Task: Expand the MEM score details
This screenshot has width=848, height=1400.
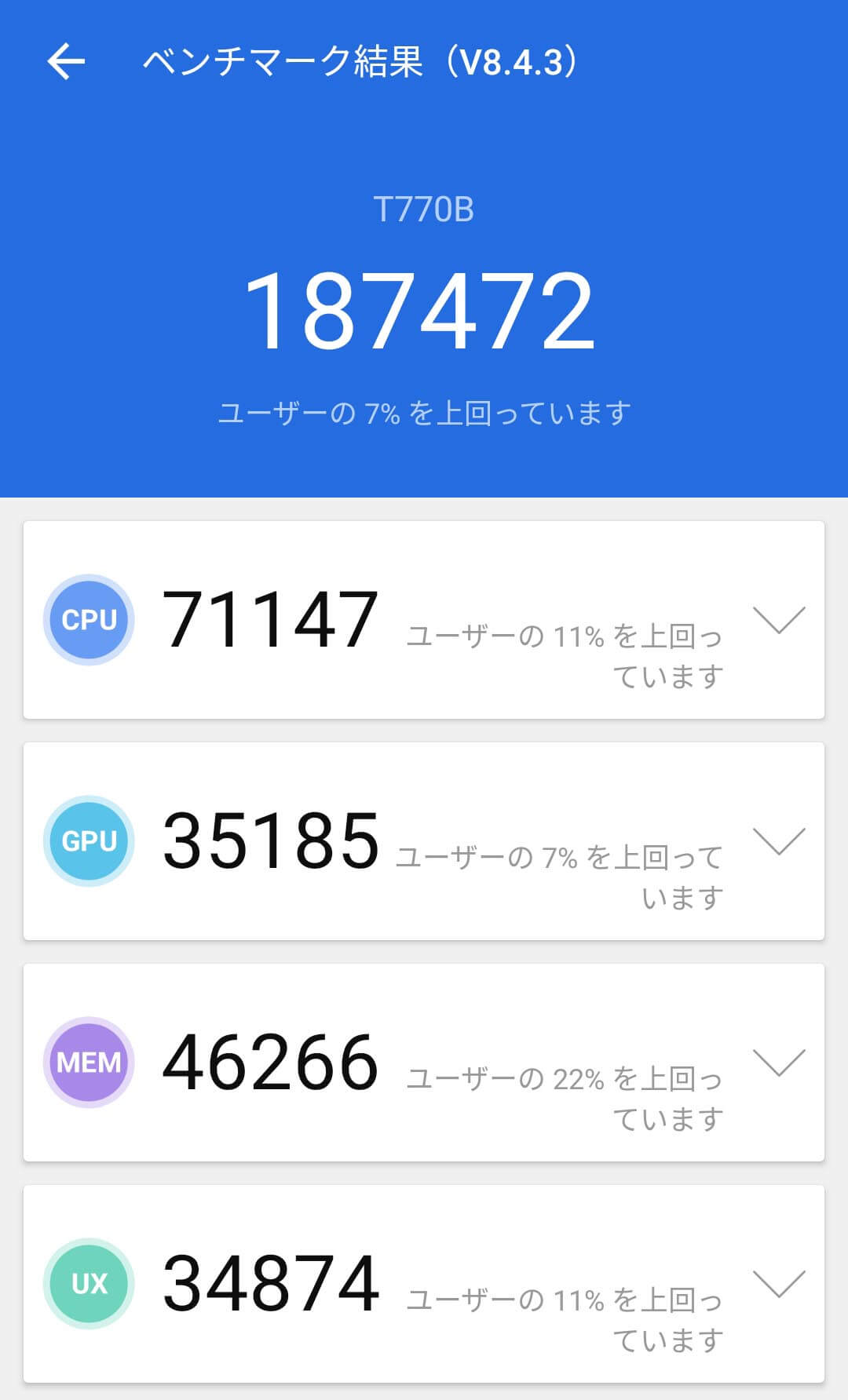Action: coord(779,1063)
